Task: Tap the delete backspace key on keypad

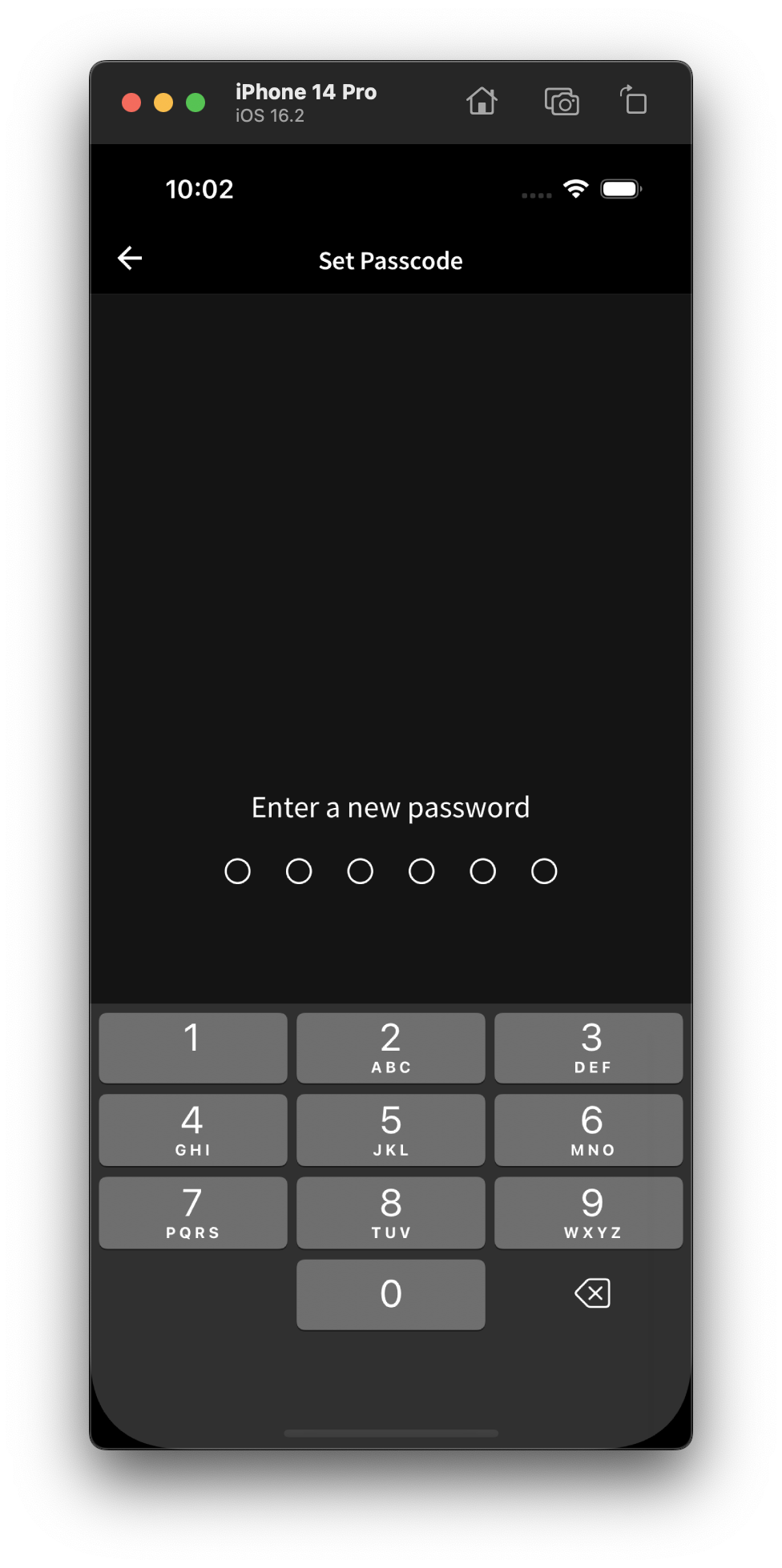Action: (592, 1293)
